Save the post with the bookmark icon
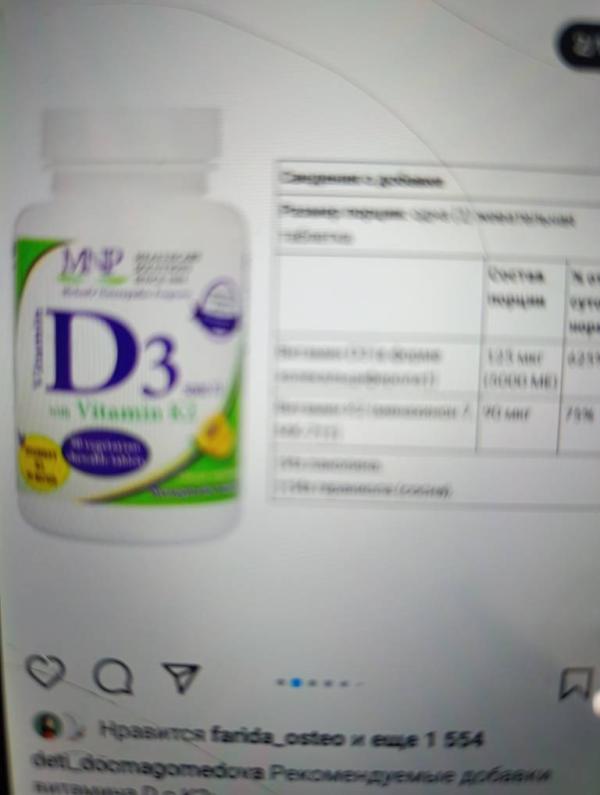The height and width of the screenshot is (795, 600). 576,683
